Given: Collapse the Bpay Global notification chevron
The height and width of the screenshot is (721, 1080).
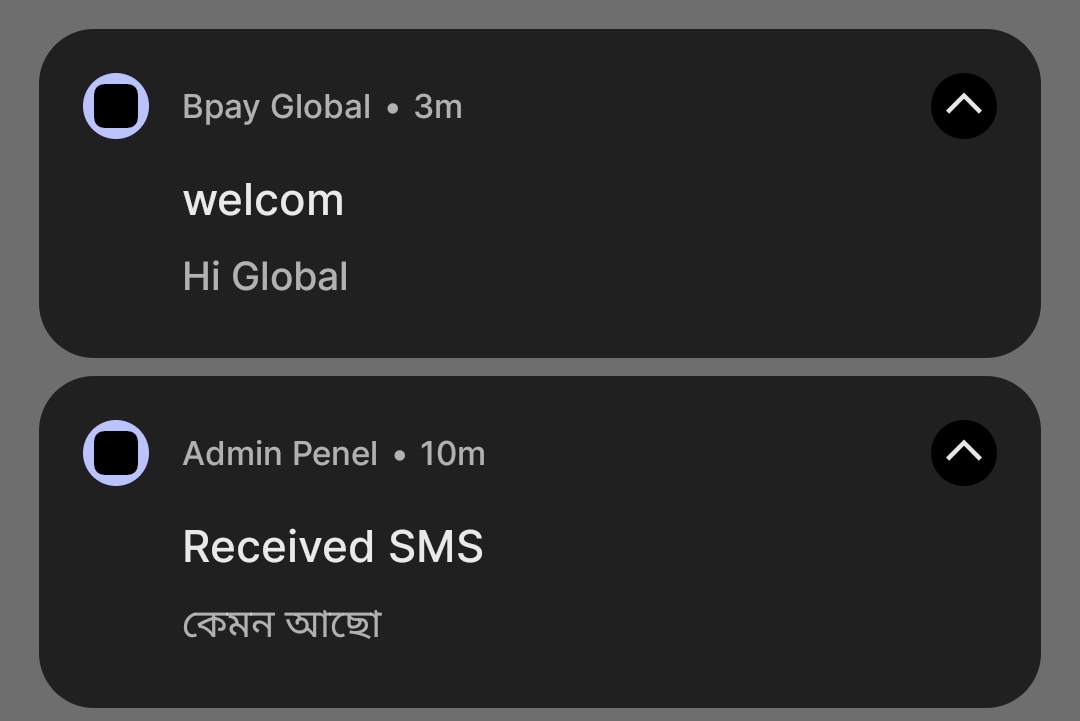Looking at the screenshot, I should 963,105.
